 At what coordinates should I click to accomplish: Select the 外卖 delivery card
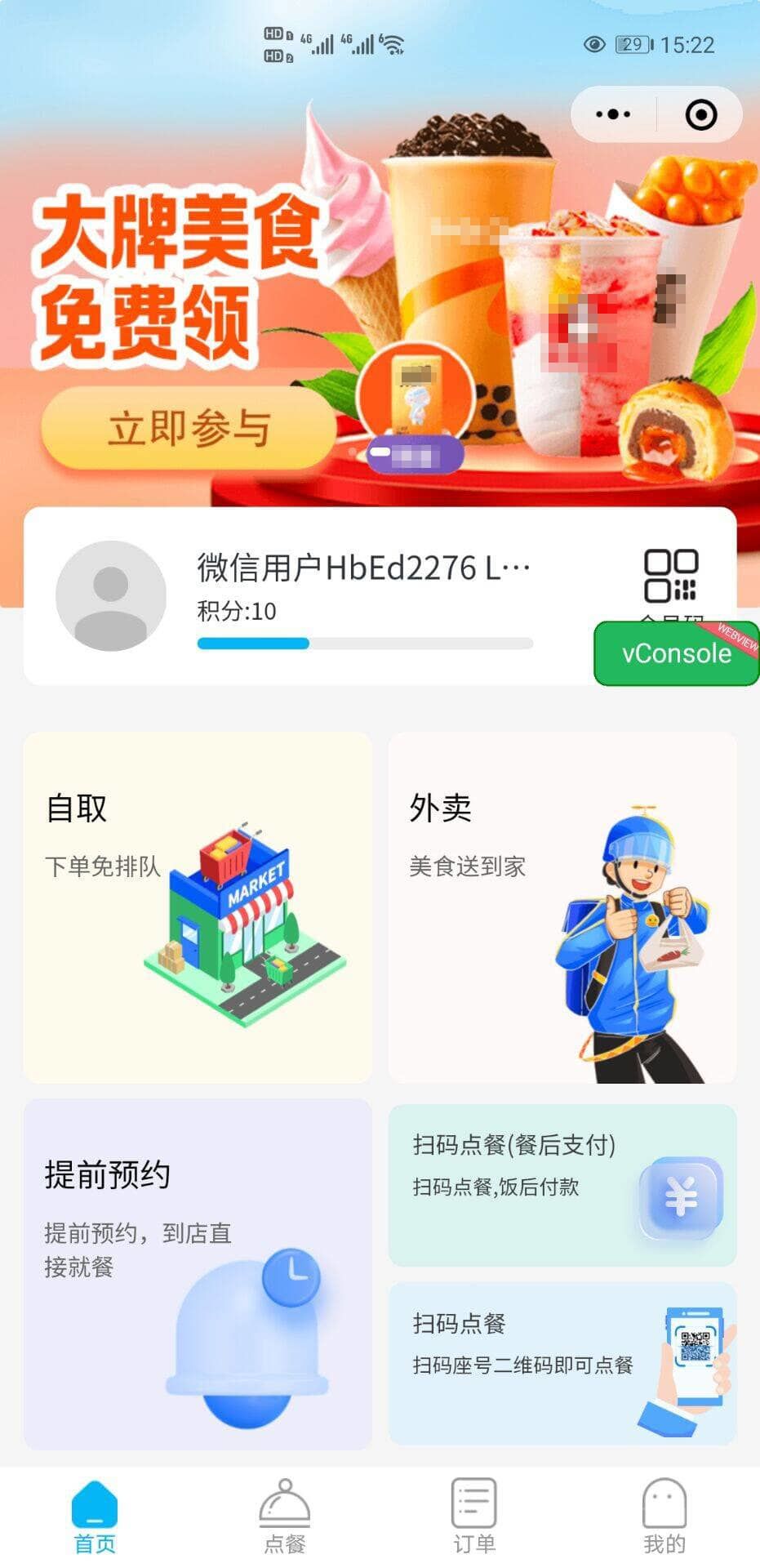[562, 907]
